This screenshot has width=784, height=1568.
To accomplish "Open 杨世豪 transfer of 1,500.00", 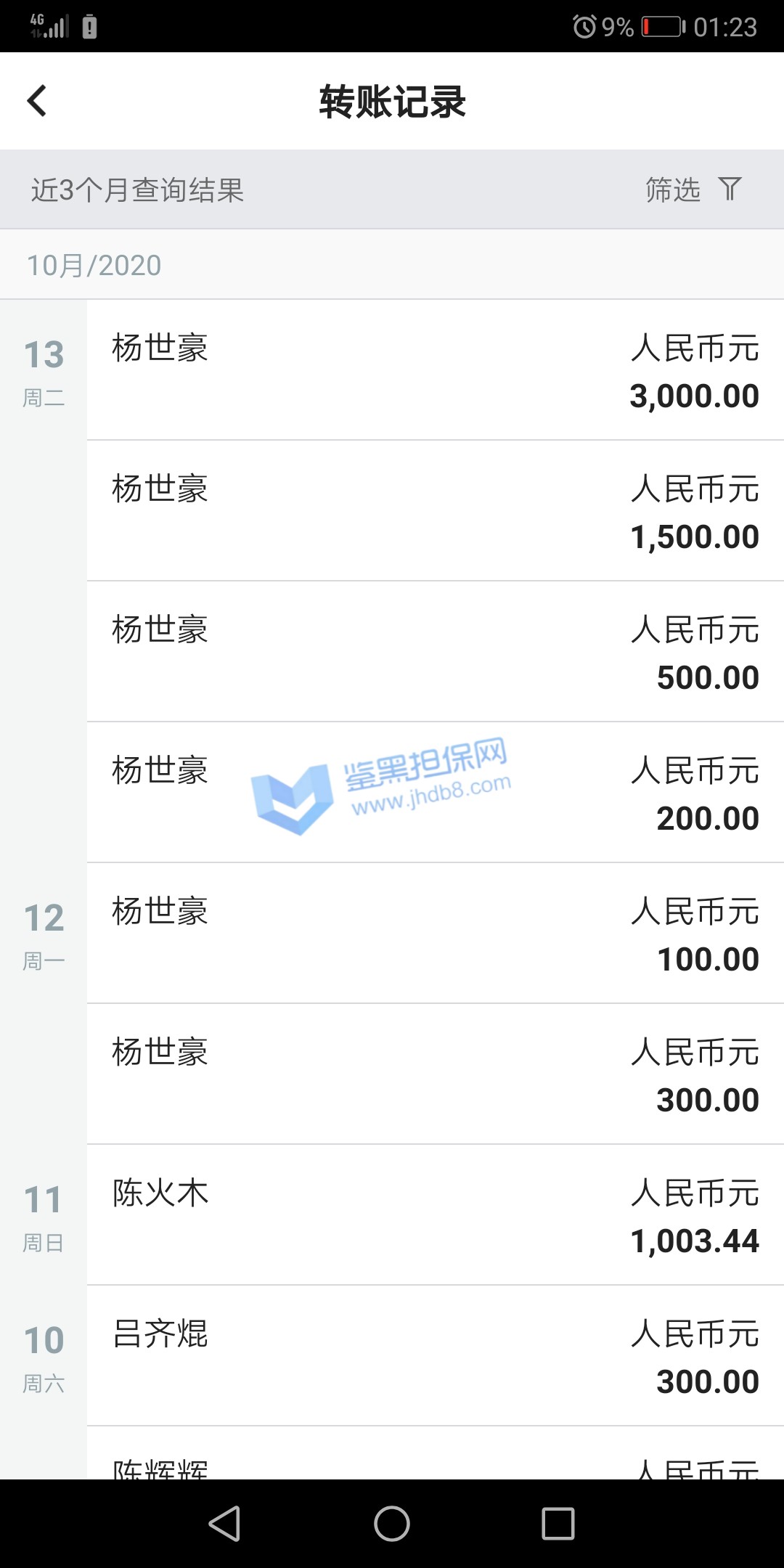I will tap(436, 511).
